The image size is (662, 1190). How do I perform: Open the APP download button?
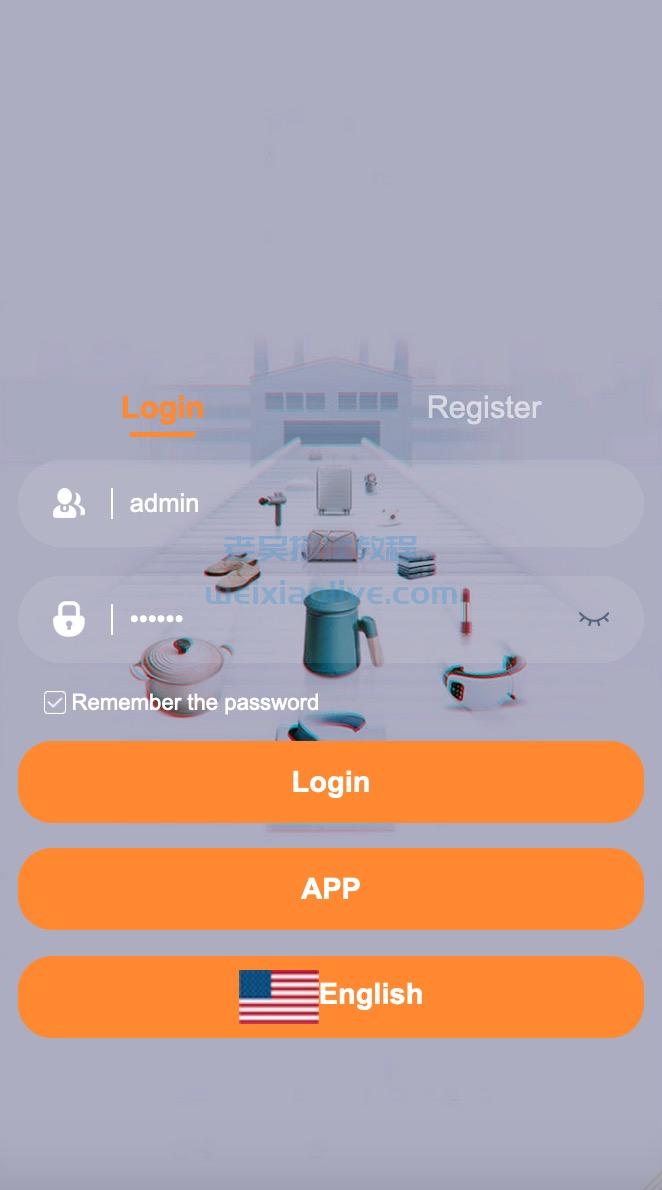[x=331, y=889]
